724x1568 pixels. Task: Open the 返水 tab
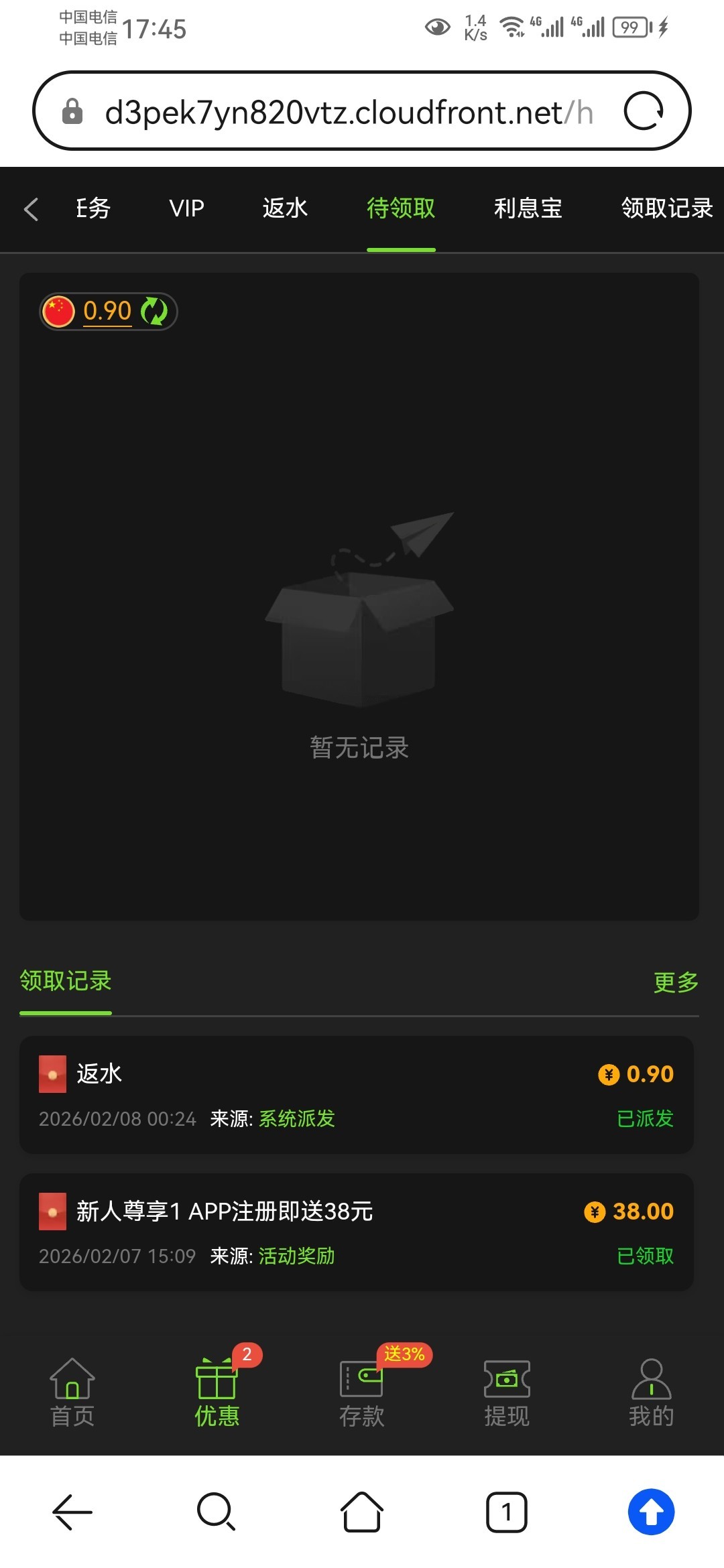tap(285, 208)
